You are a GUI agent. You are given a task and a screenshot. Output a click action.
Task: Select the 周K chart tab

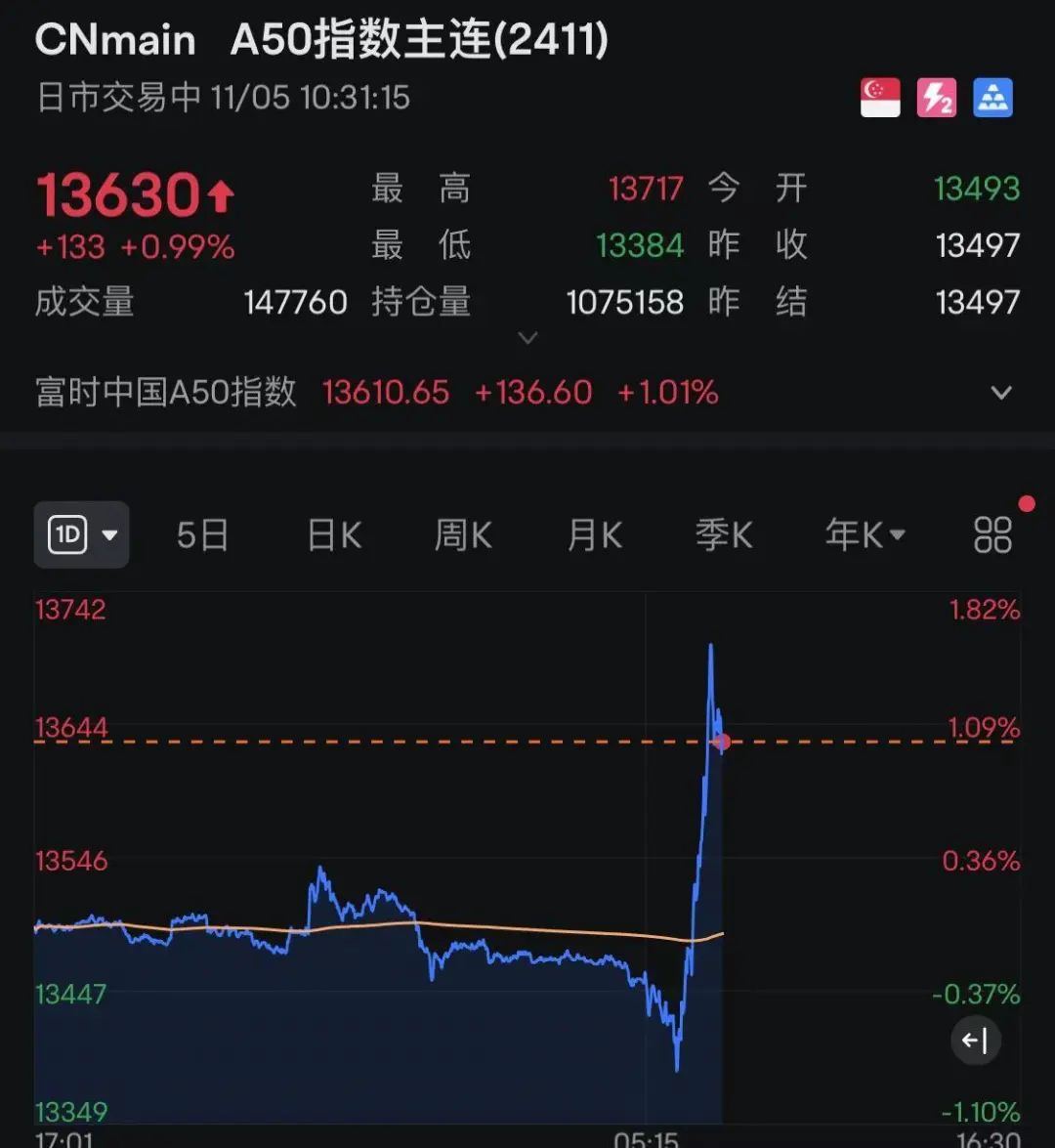point(463,535)
